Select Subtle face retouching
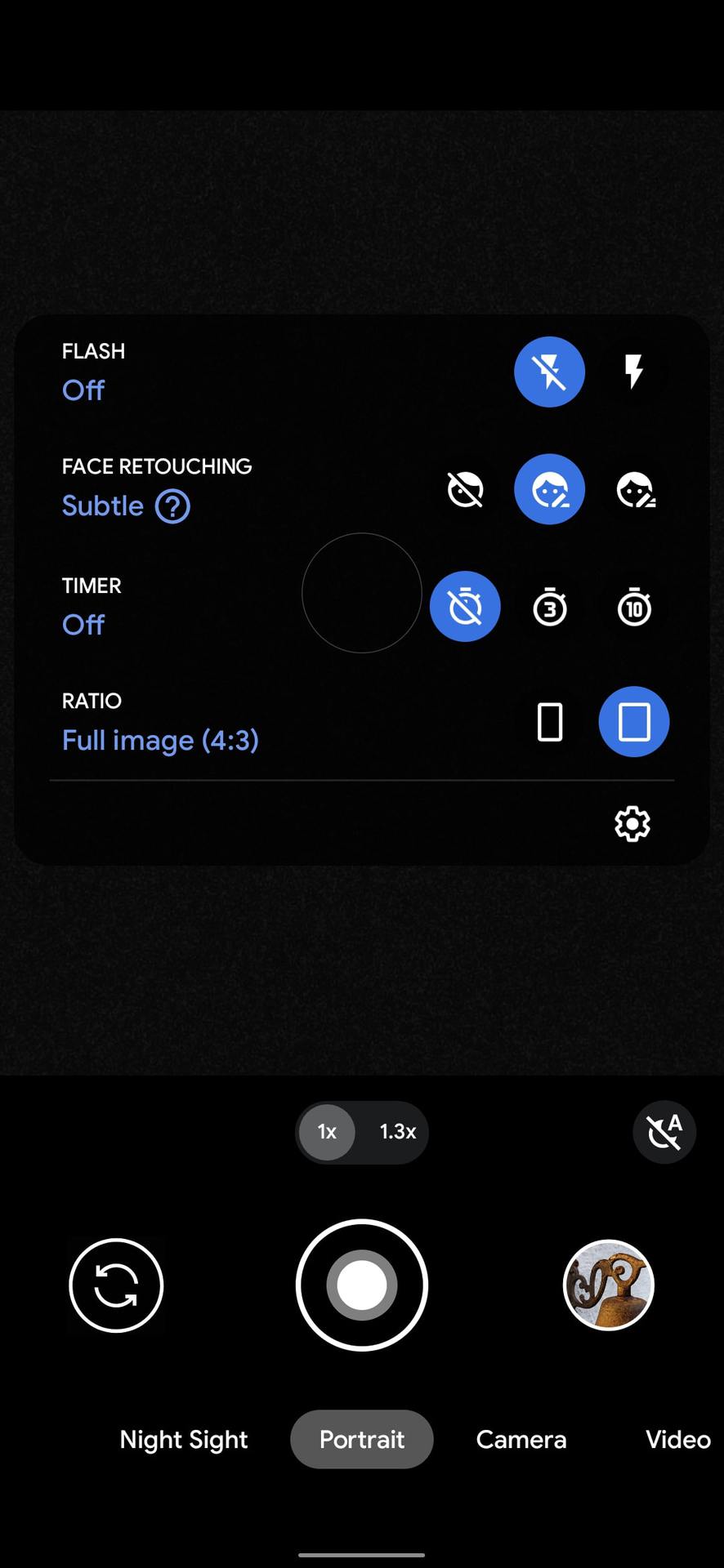The height and width of the screenshot is (1568, 724). tap(549, 490)
